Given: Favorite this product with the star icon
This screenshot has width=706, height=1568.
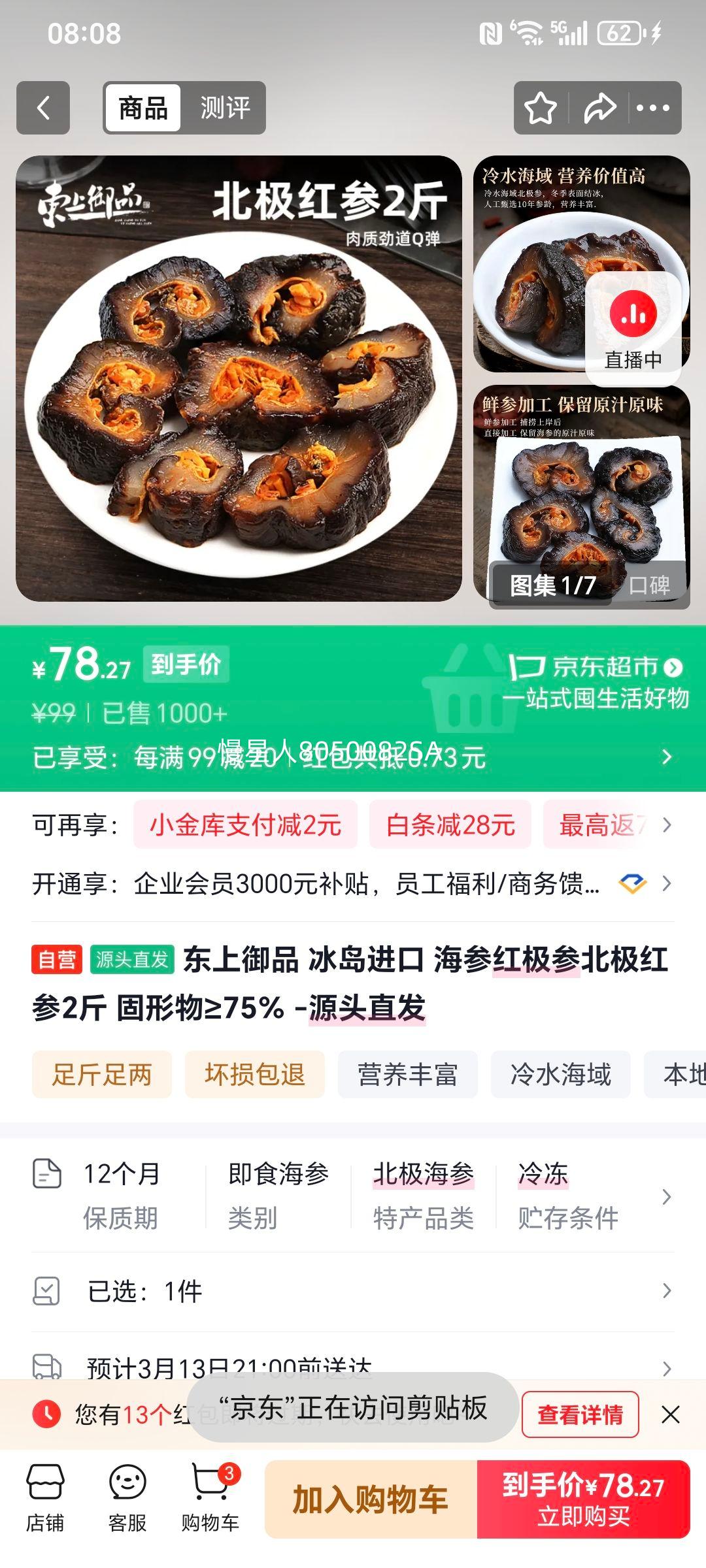Looking at the screenshot, I should tap(541, 108).
